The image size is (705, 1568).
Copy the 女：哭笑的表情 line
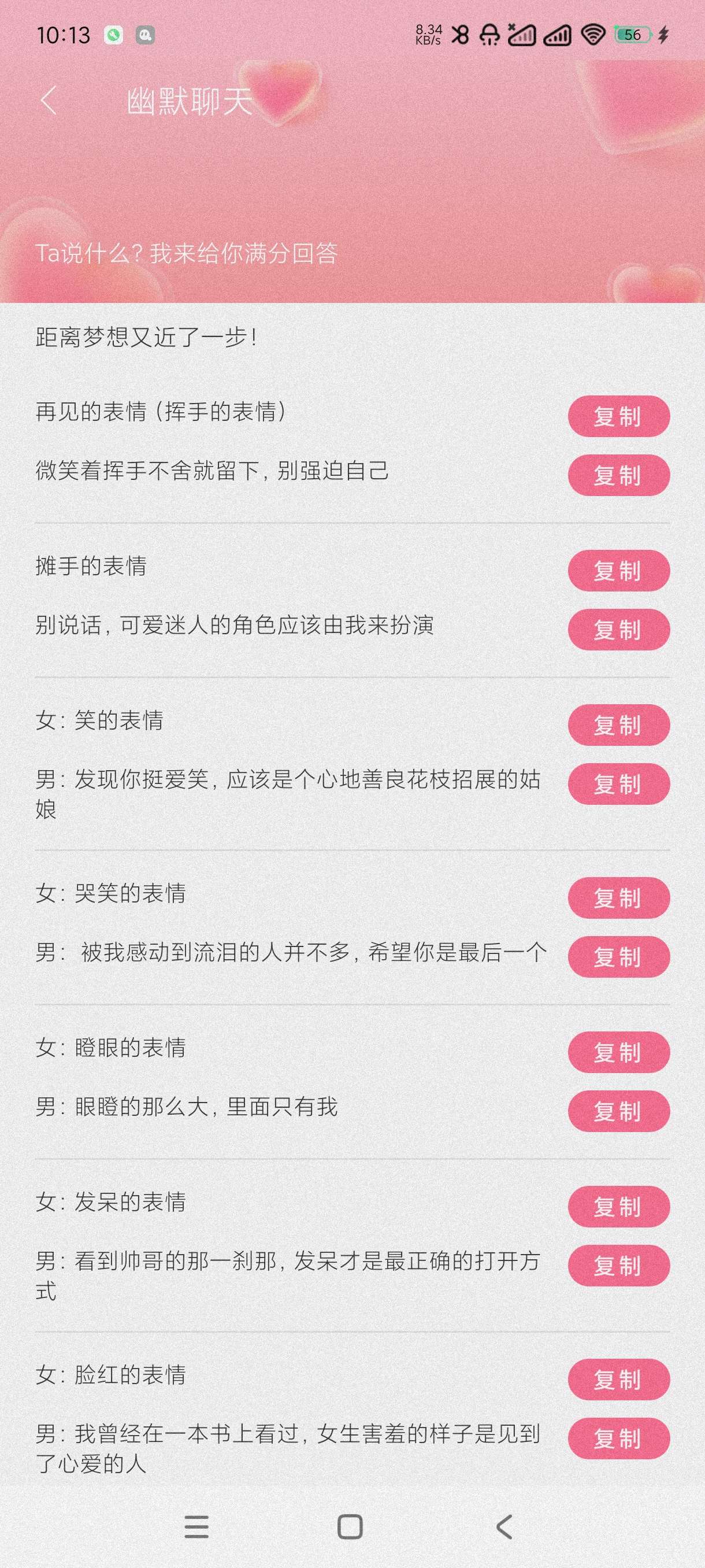coord(618,898)
